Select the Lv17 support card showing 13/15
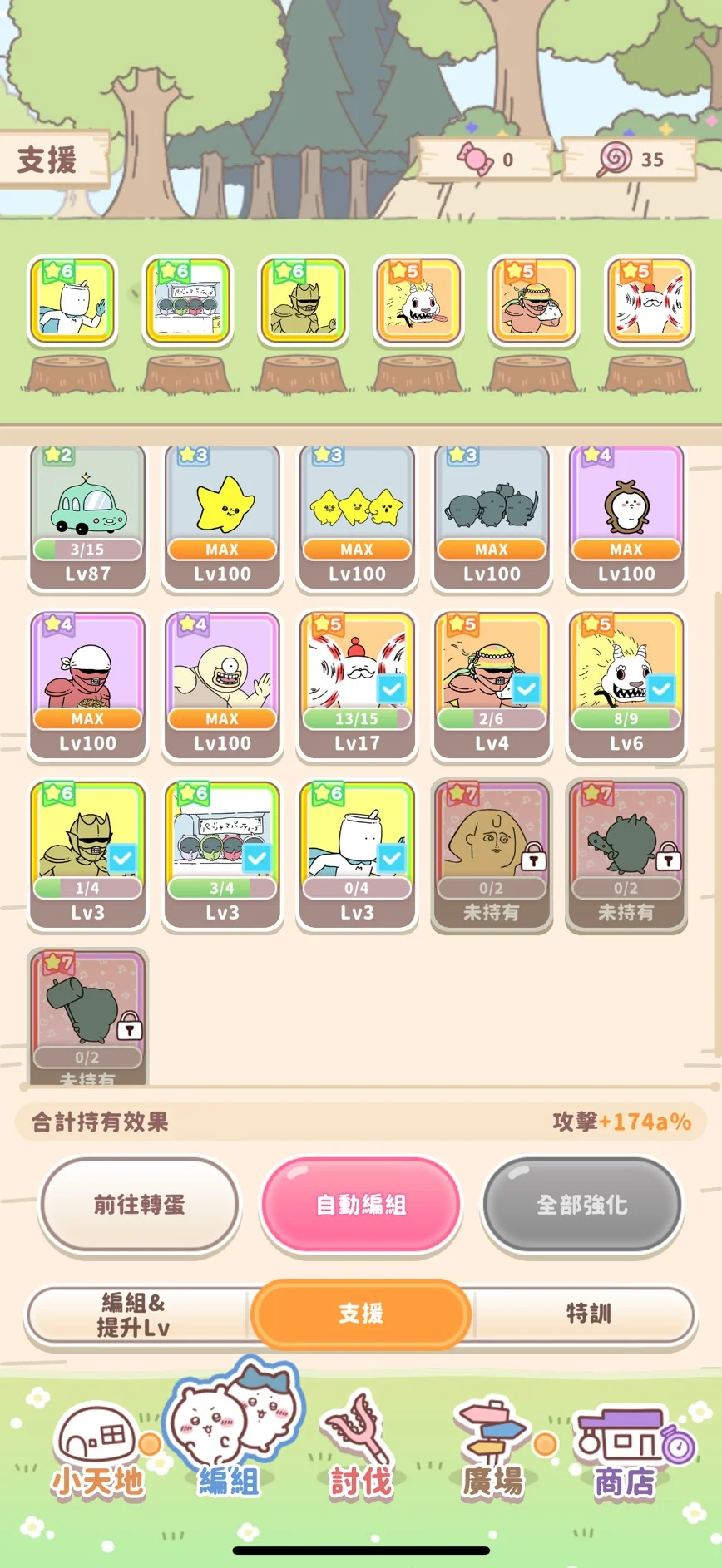Screen dimensions: 722x1568 point(357,686)
